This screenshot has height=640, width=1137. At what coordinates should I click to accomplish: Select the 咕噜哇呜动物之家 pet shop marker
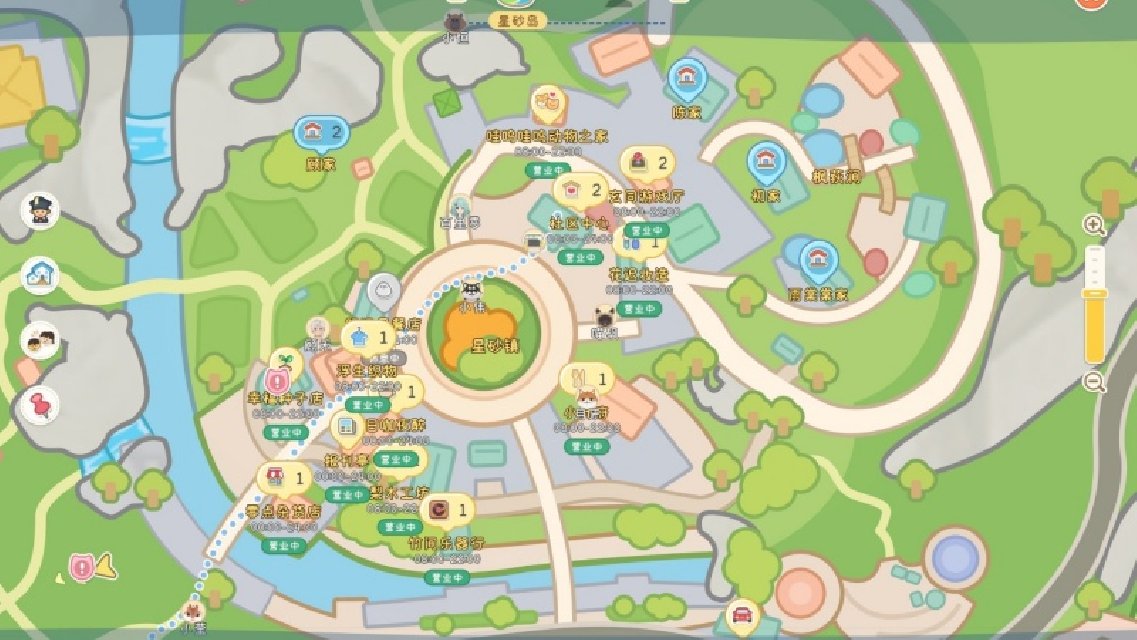[x=547, y=103]
